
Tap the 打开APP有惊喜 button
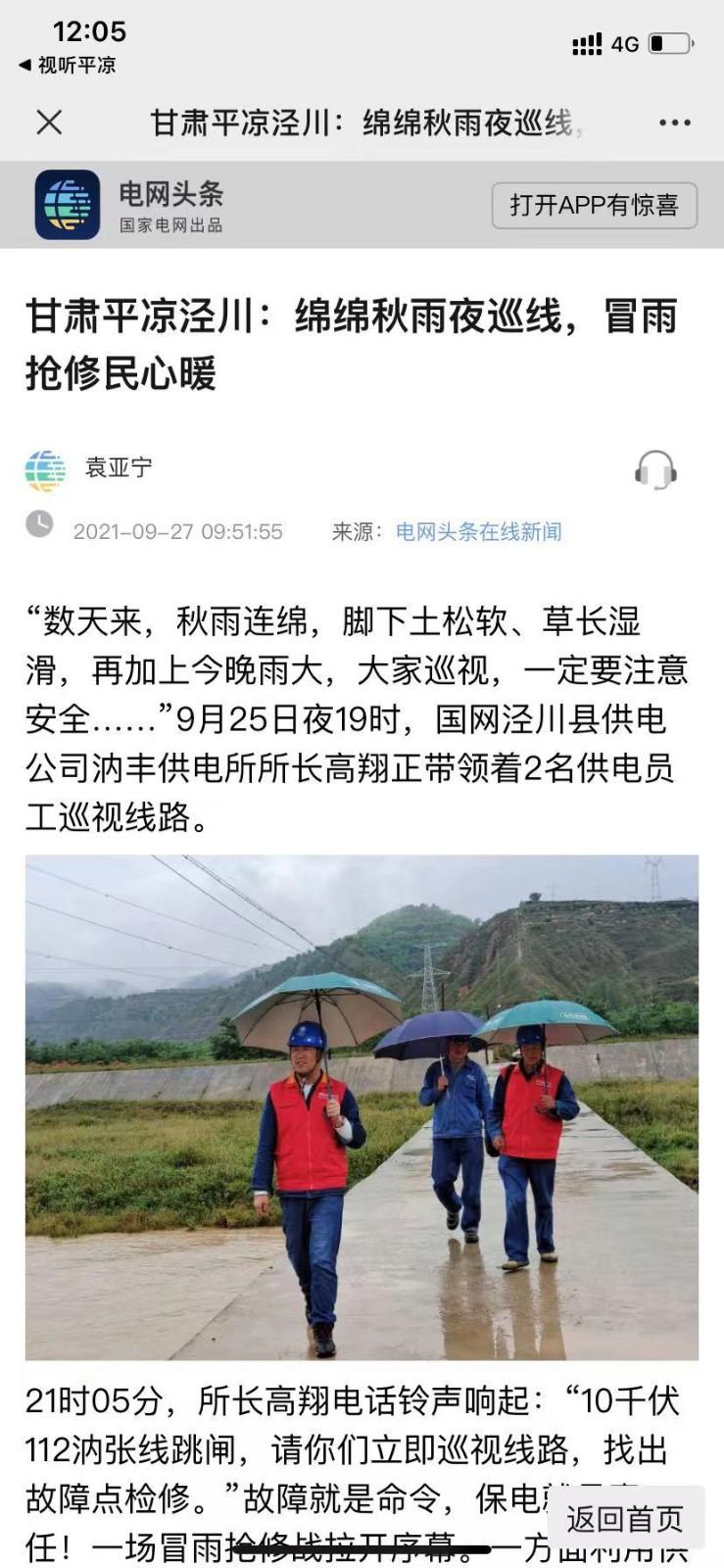pyautogui.click(x=594, y=205)
